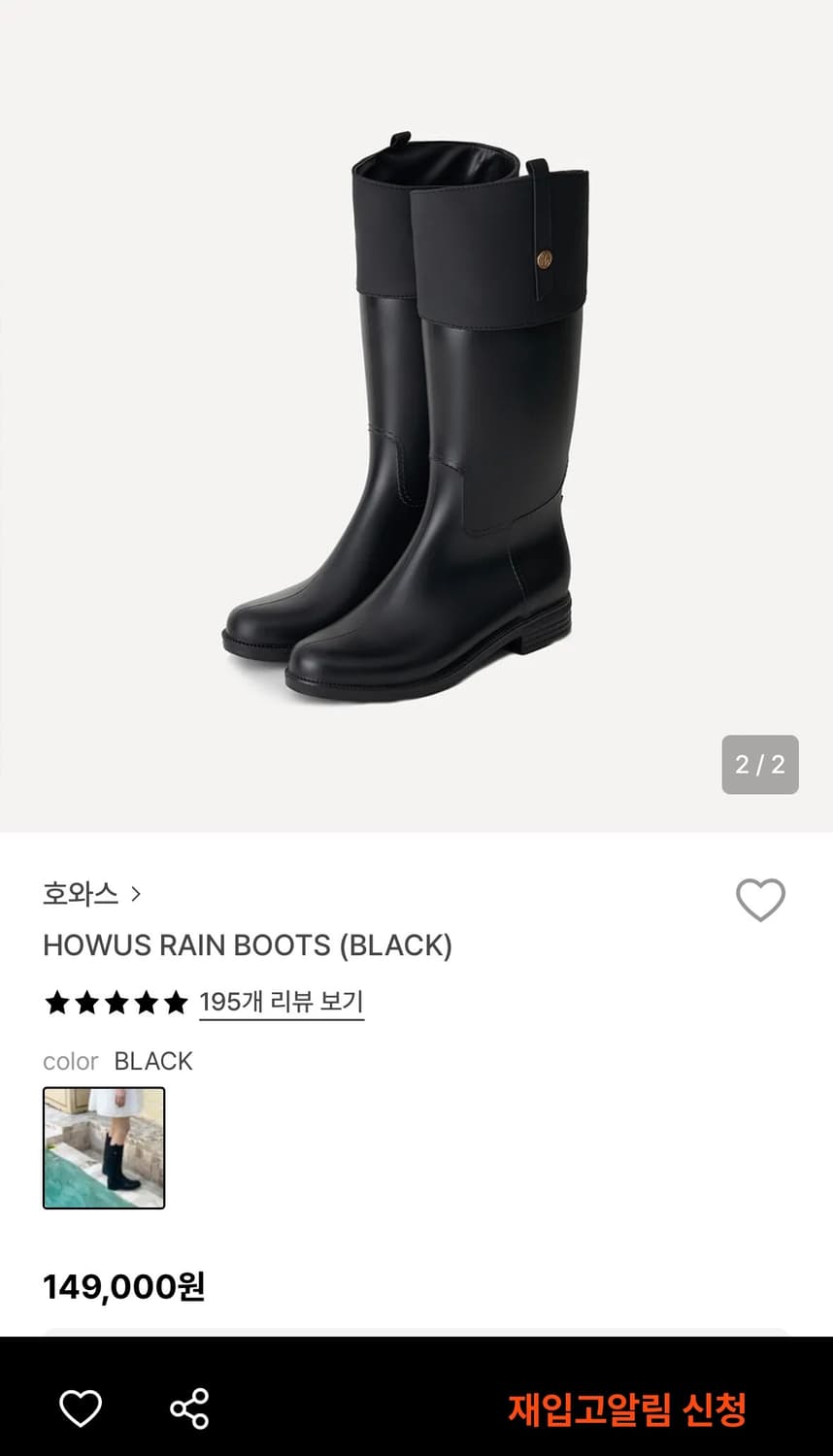Open 195개 리뷰 보기 reviews link

[281, 1001]
